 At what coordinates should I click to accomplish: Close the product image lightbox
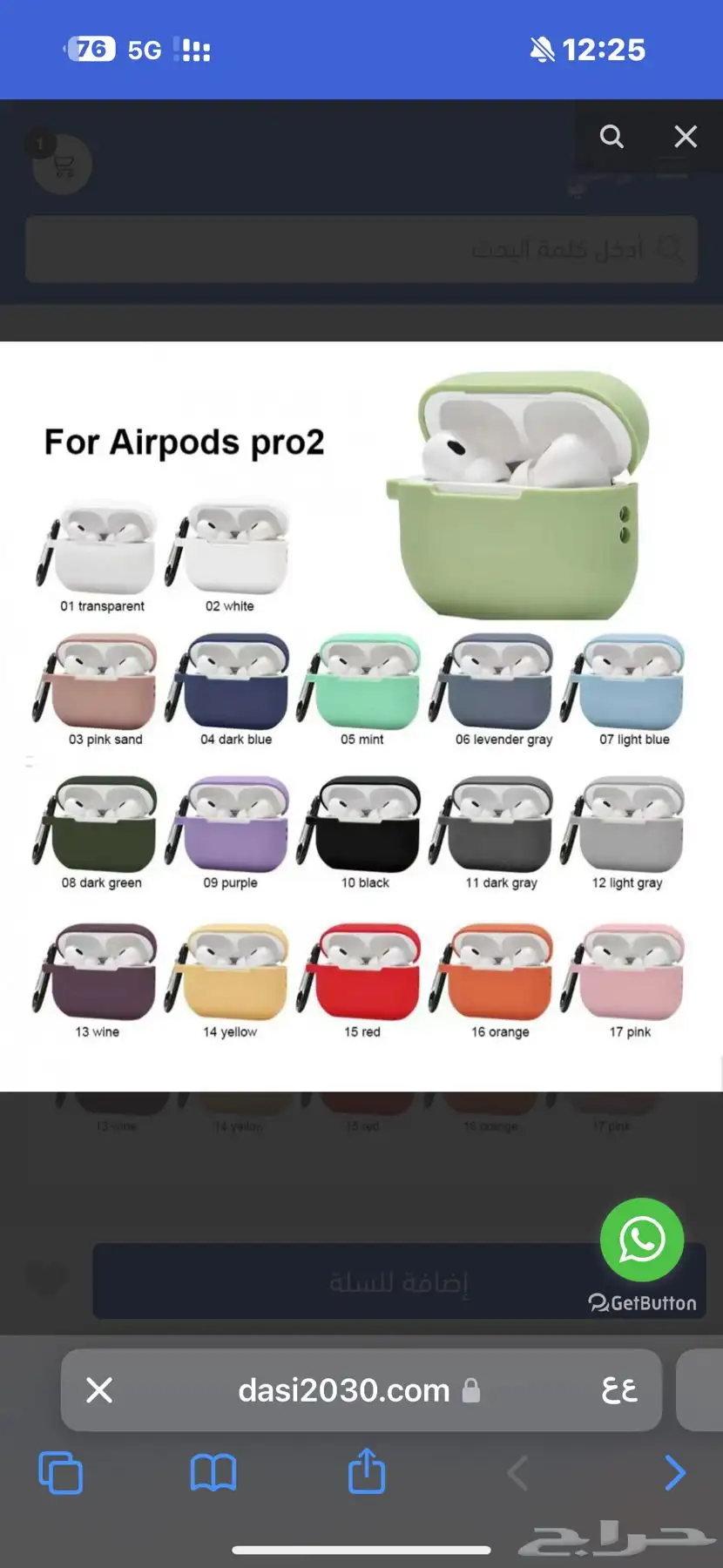(x=686, y=136)
